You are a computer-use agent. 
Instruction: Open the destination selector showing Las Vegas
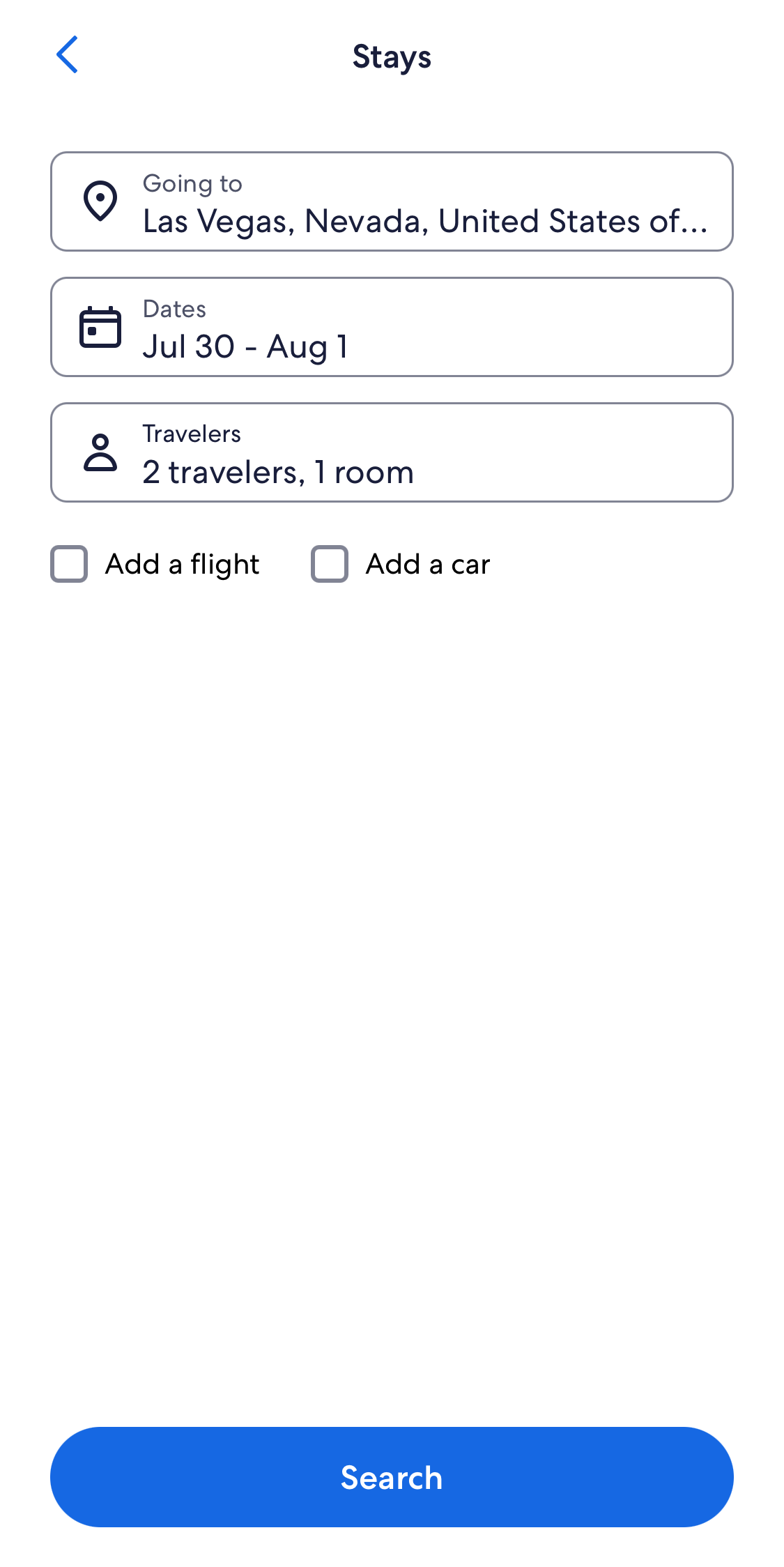392,201
